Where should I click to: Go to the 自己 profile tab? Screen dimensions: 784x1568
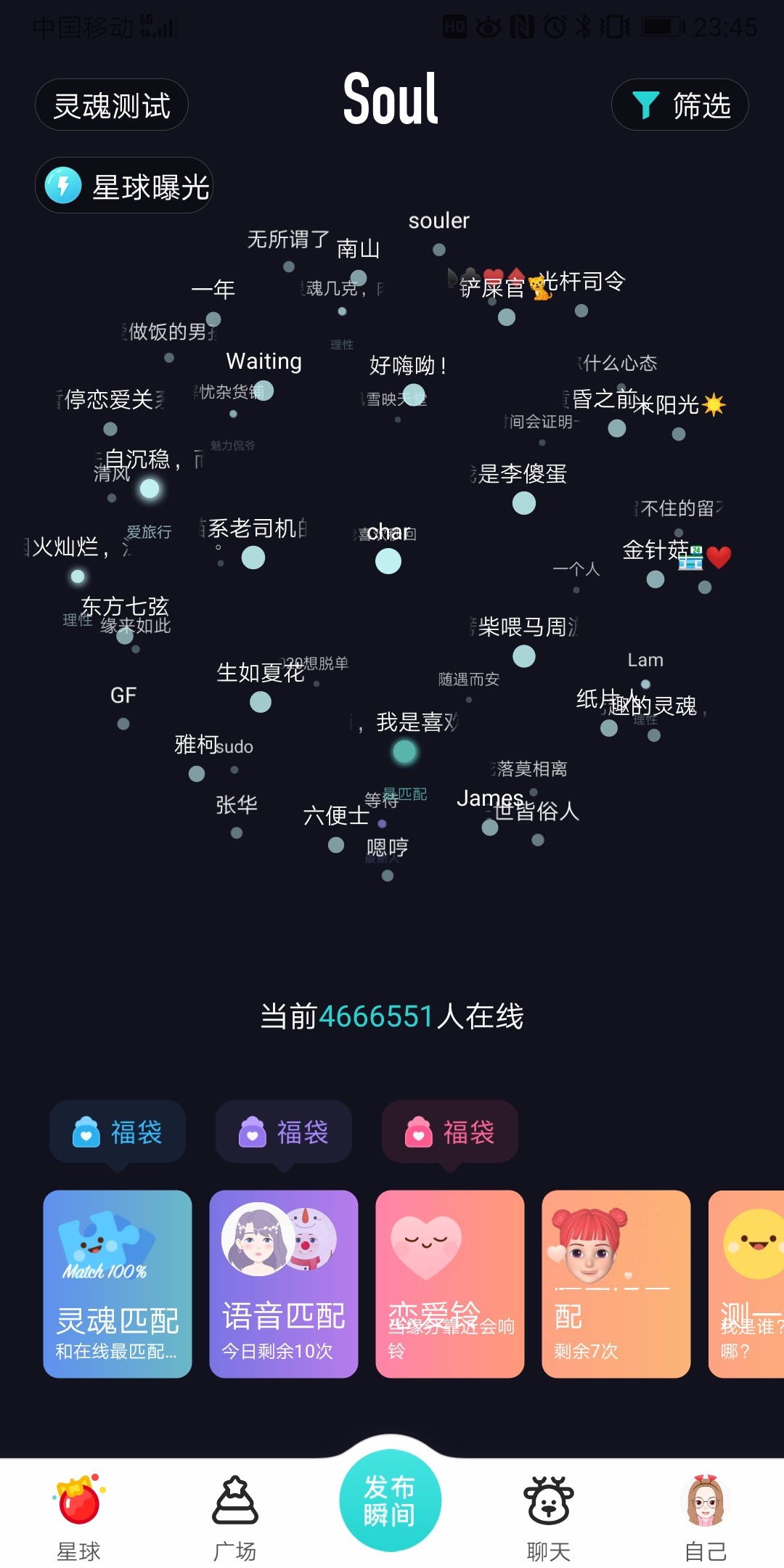(706, 1519)
